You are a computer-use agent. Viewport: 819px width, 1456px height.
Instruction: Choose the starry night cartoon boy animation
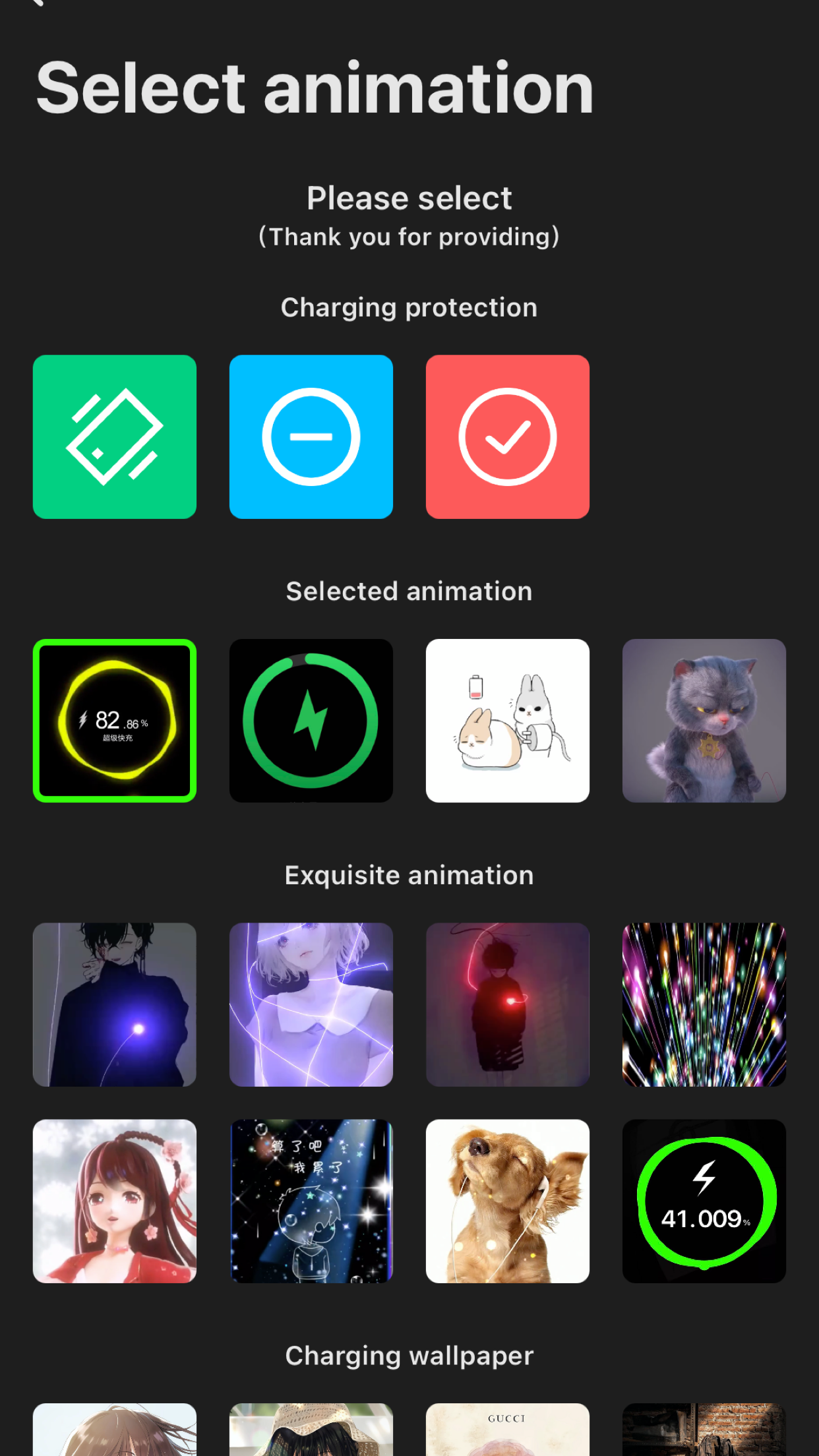tap(311, 1201)
